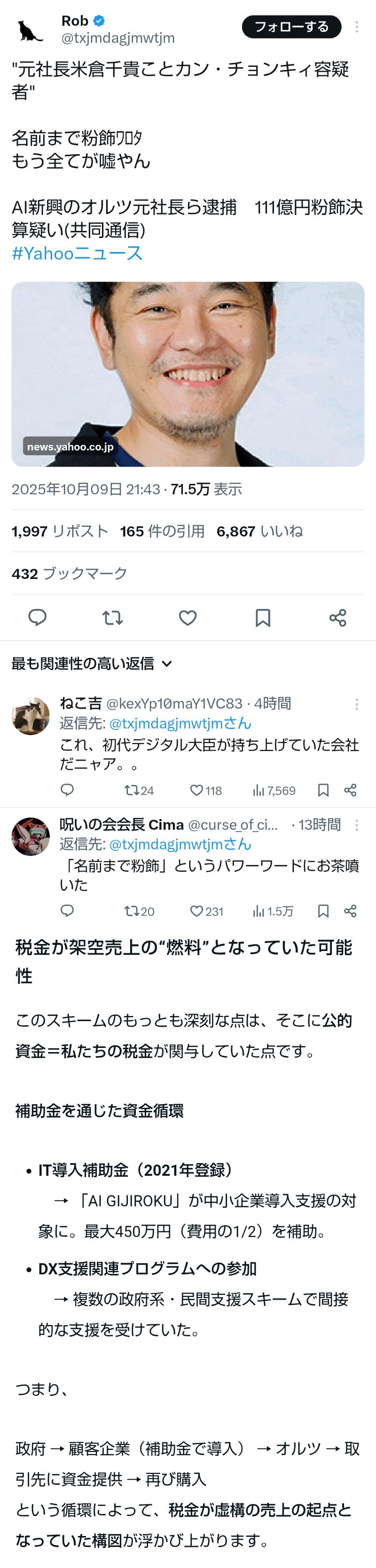Like Rob's post
The width and height of the screenshot is (376, 1568).
pyautogui.click(x=188, y=617)
